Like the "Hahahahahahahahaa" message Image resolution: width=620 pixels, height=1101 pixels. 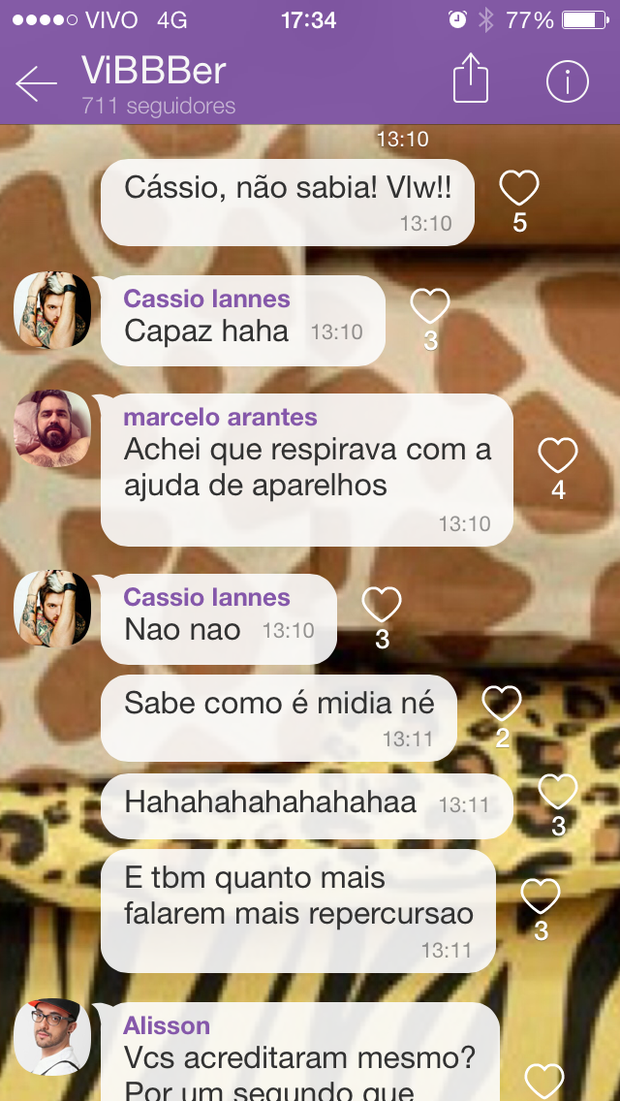pyautogui.click(x=558, y=792)
